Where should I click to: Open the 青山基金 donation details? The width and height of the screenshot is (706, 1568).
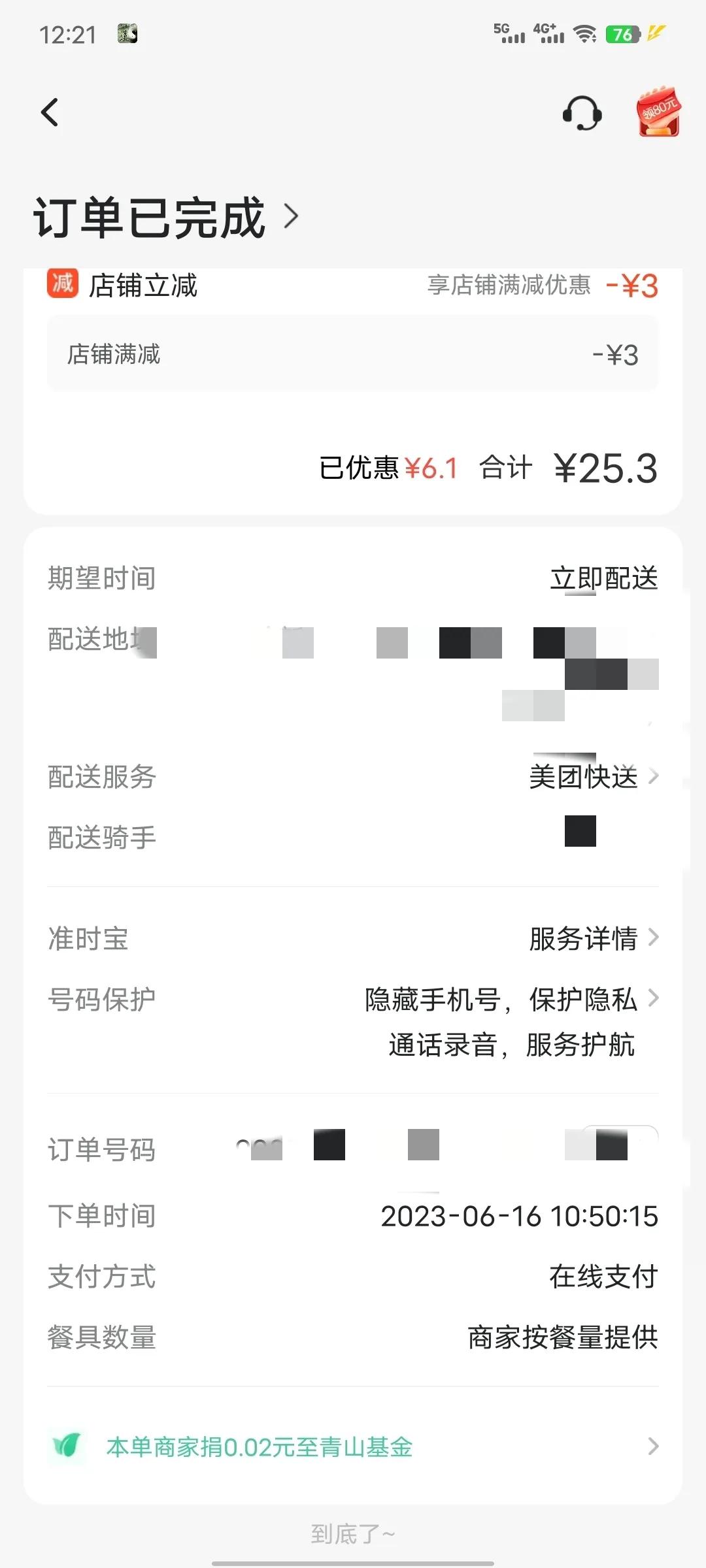(654, 1446)
